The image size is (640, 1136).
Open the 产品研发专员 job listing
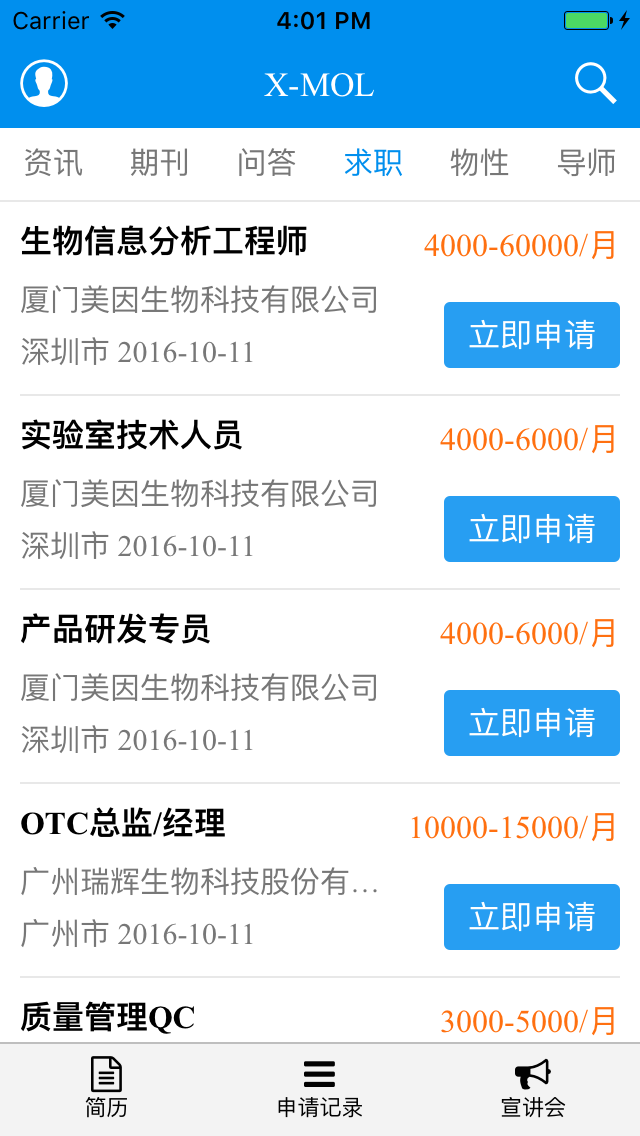[x=115, y=630]
